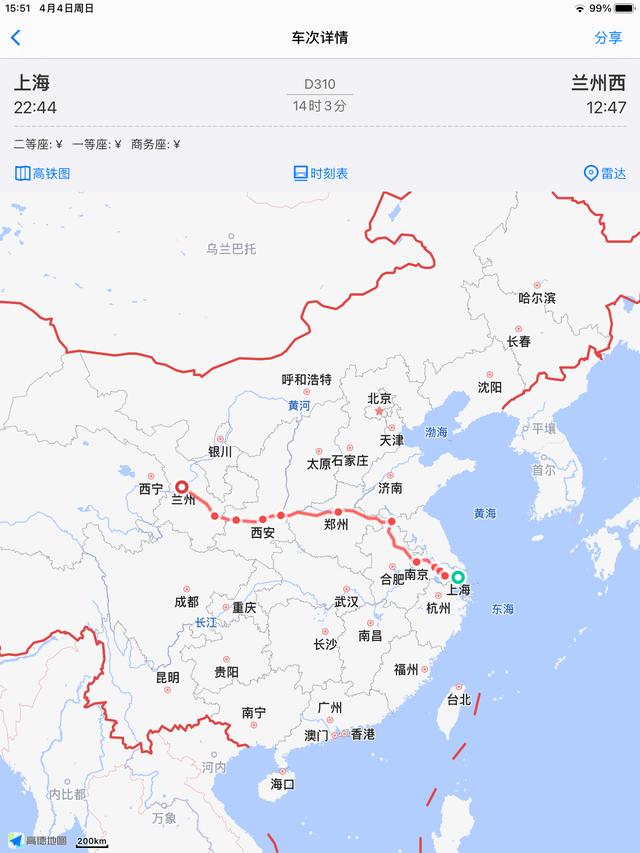The image size is (640, 853).
Task: Open the 高铁图 rail map
Action: pyautogui.click(x=43, y=173)
